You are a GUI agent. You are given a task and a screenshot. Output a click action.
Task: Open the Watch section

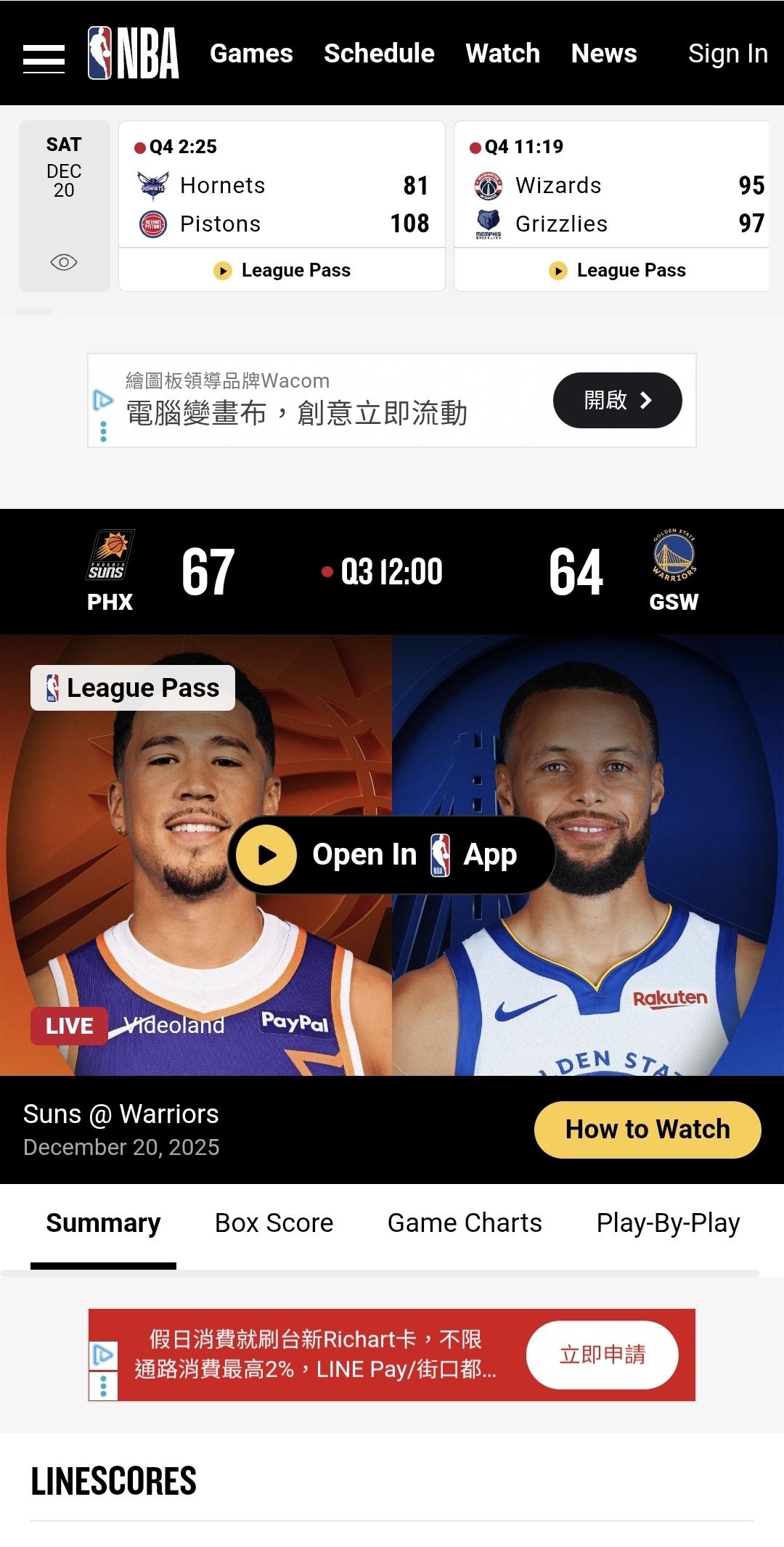coord(502,53)
